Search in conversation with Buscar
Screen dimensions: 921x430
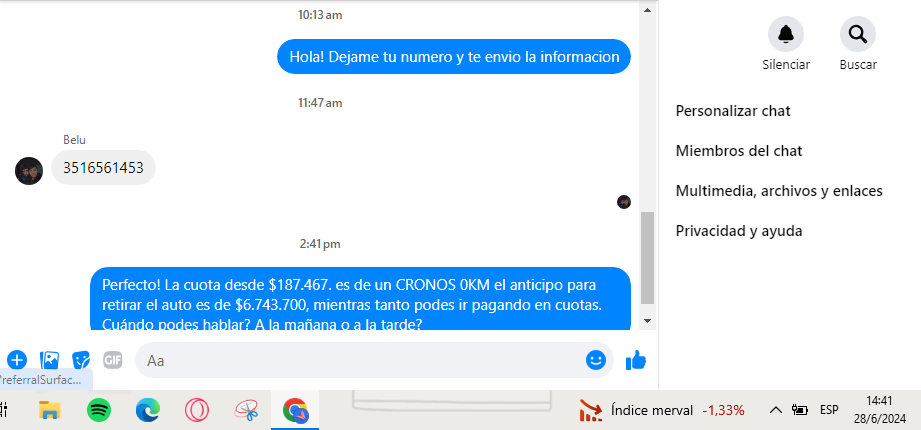tap(857, 35)
